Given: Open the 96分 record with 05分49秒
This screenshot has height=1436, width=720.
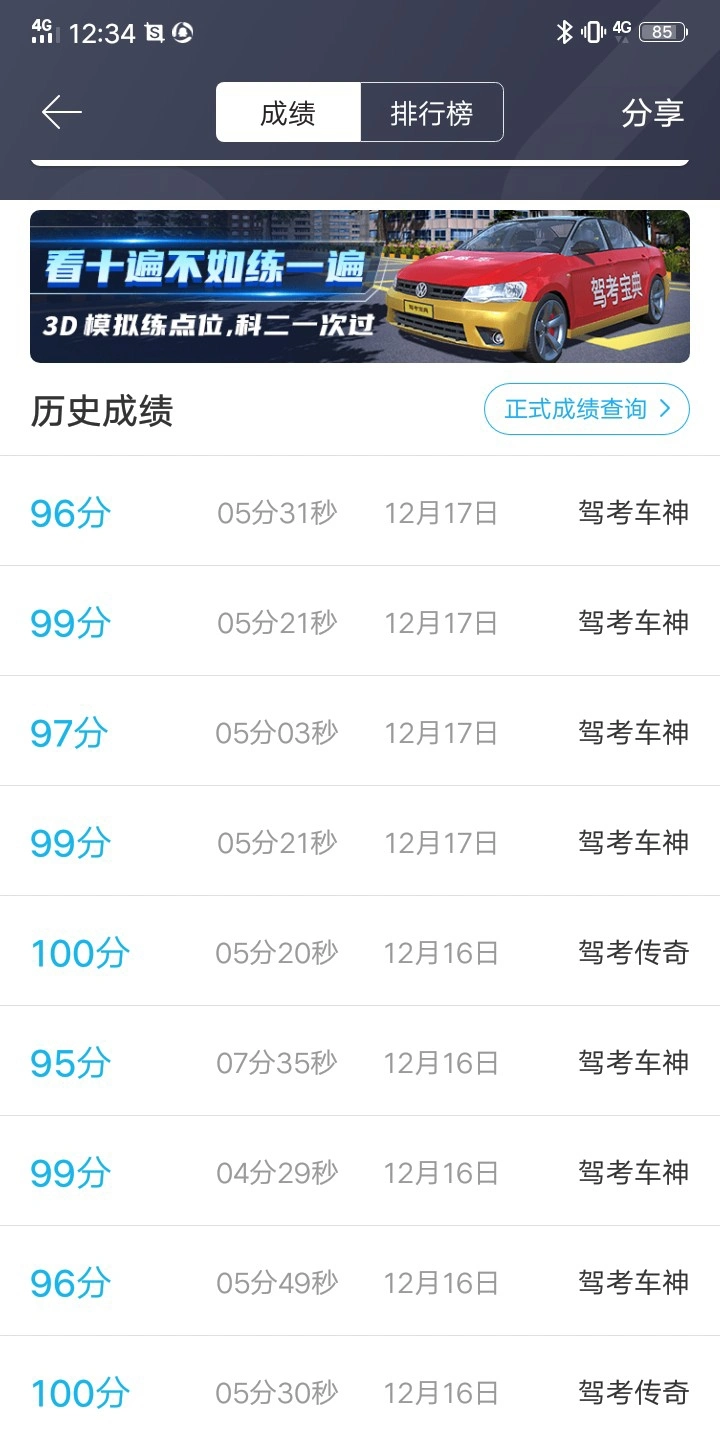Looking at the screenshot, I should click(x=360, y=1282).
